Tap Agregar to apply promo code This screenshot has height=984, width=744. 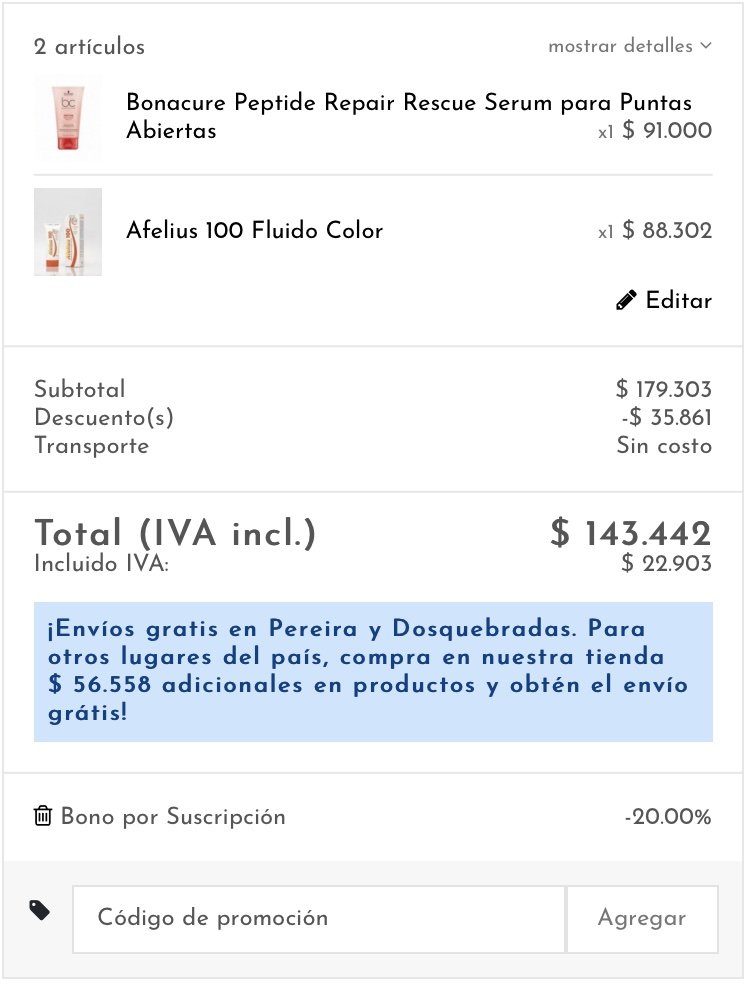[x=641, y=918]
